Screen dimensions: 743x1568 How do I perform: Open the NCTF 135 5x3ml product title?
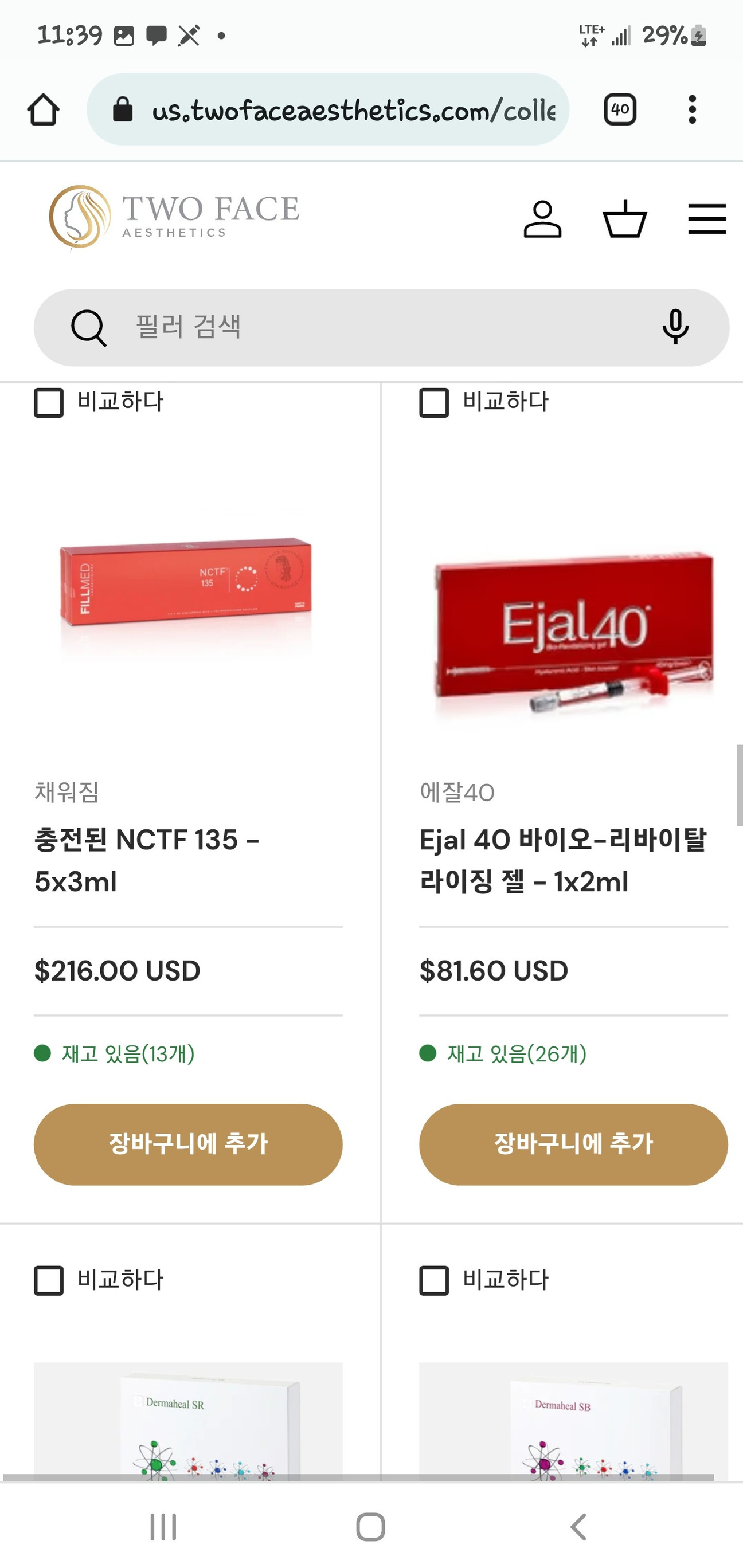coord(146,860)
